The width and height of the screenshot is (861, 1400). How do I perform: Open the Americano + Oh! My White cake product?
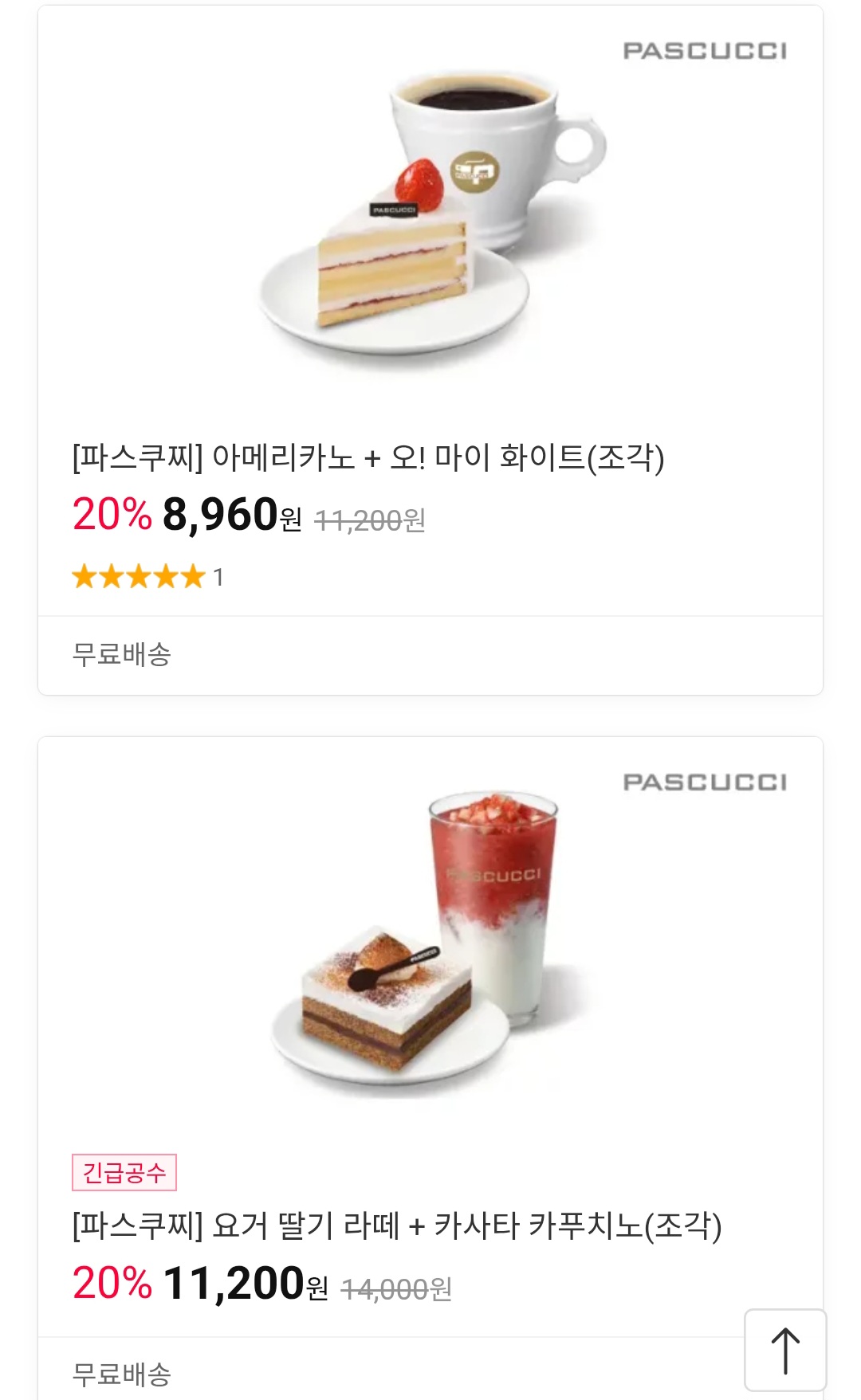368,458
